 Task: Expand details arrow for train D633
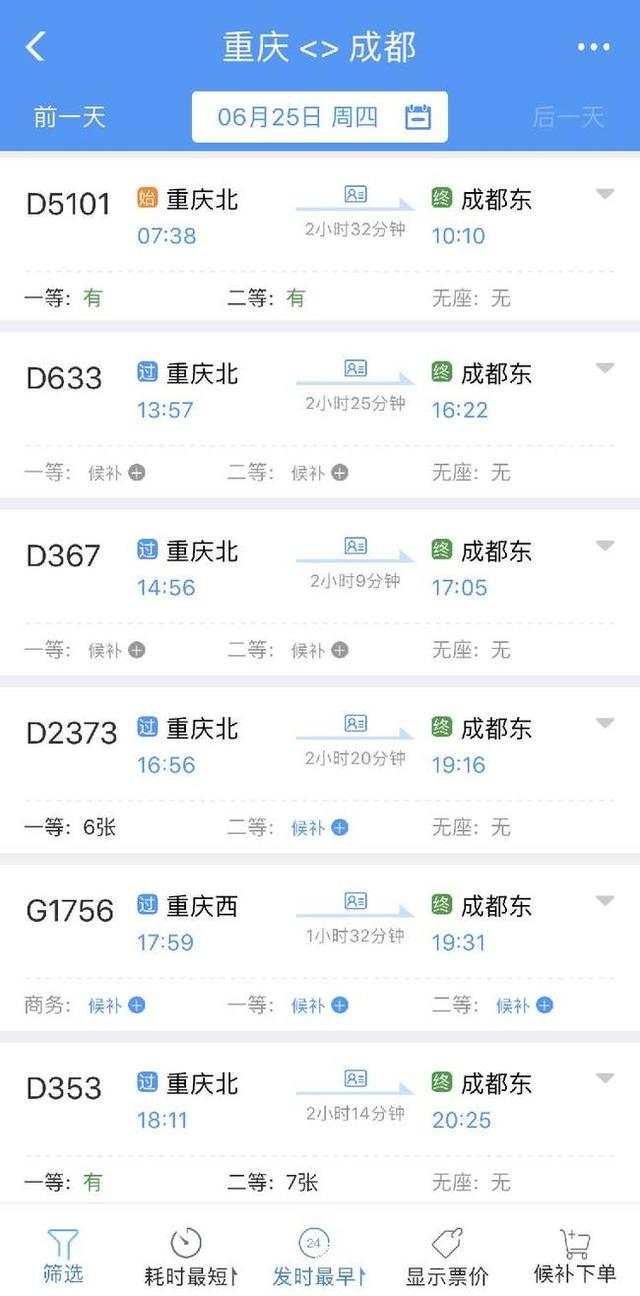[x=605, y=368]
